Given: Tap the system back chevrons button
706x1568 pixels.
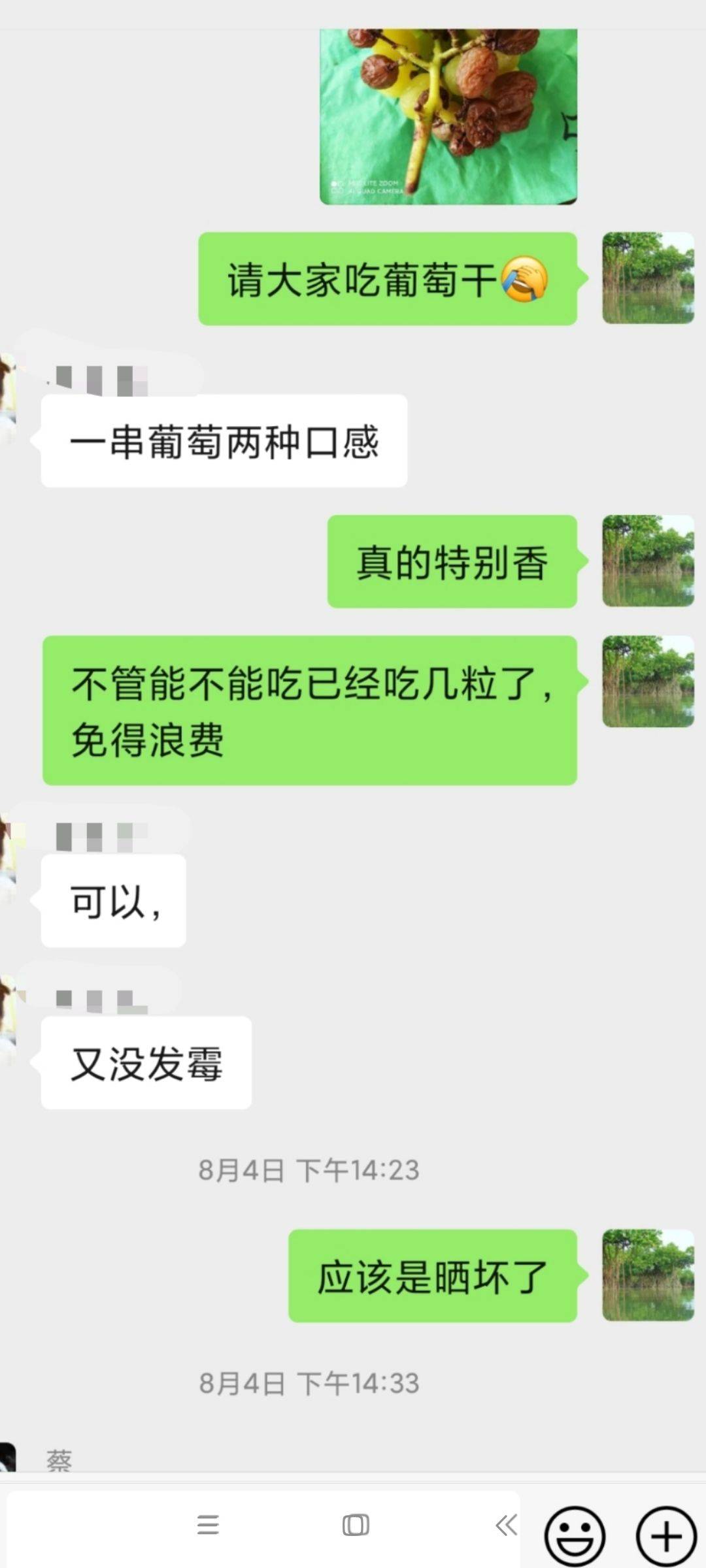Looking at the screenshot, I should 506,1525.
